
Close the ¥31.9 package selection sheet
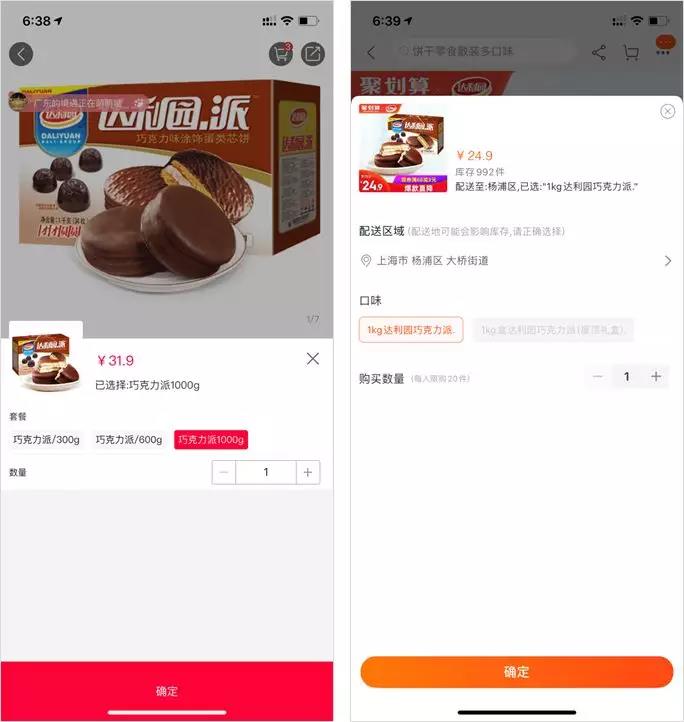pyautogui.click(x=313, y=358)
